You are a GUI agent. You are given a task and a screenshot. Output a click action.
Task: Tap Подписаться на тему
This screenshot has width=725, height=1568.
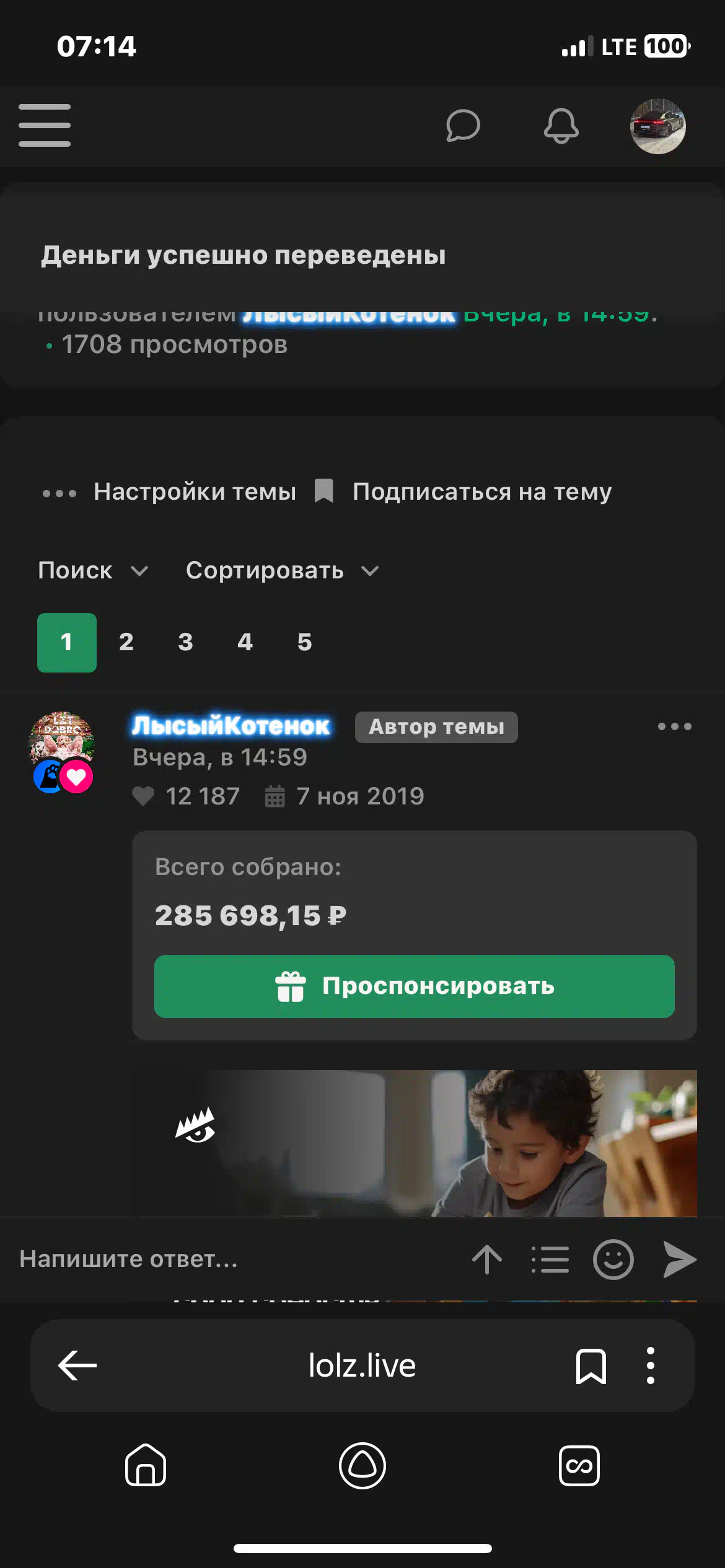(463, 492)
